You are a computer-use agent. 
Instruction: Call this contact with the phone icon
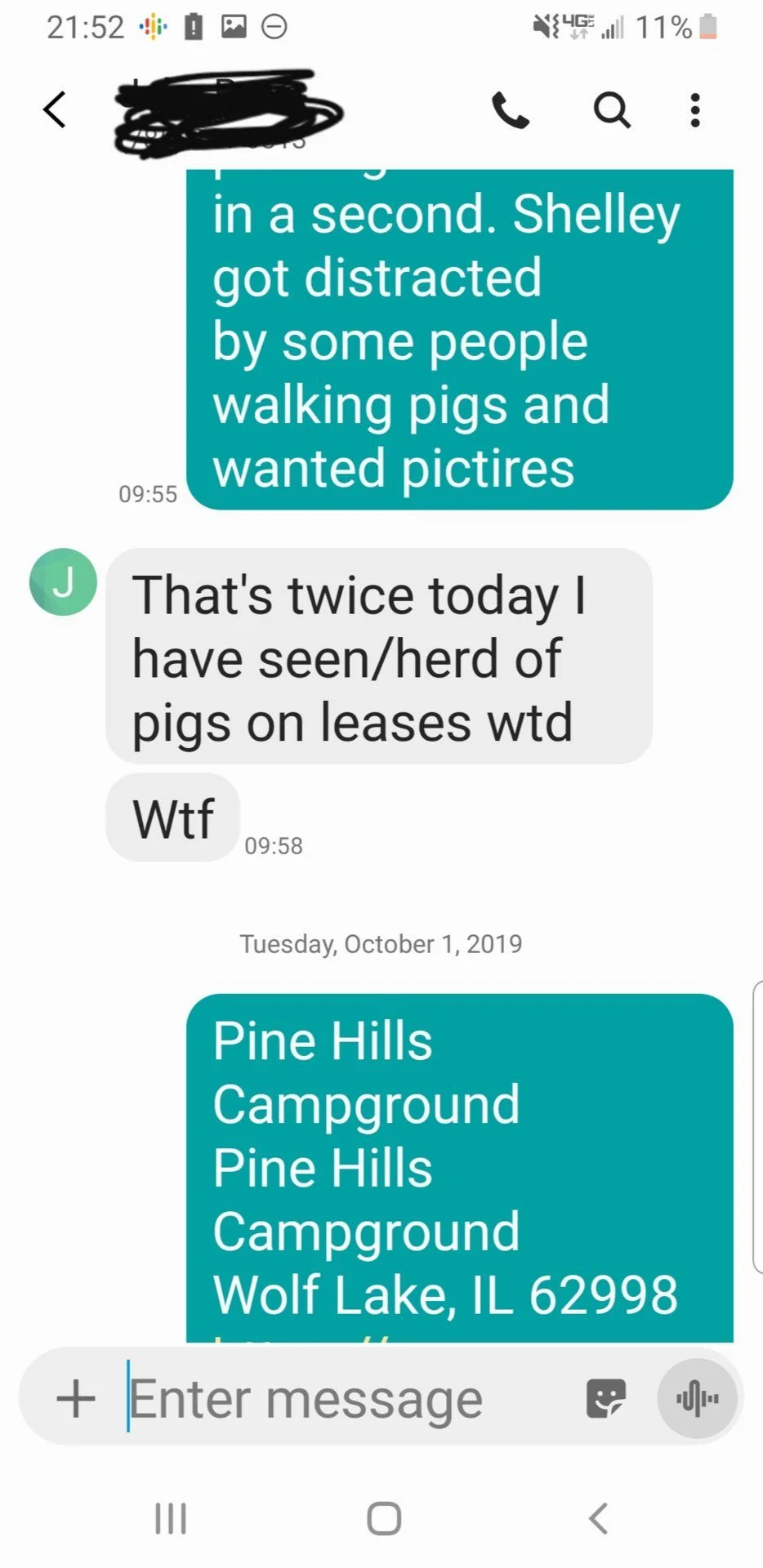(x=511, y=110)
